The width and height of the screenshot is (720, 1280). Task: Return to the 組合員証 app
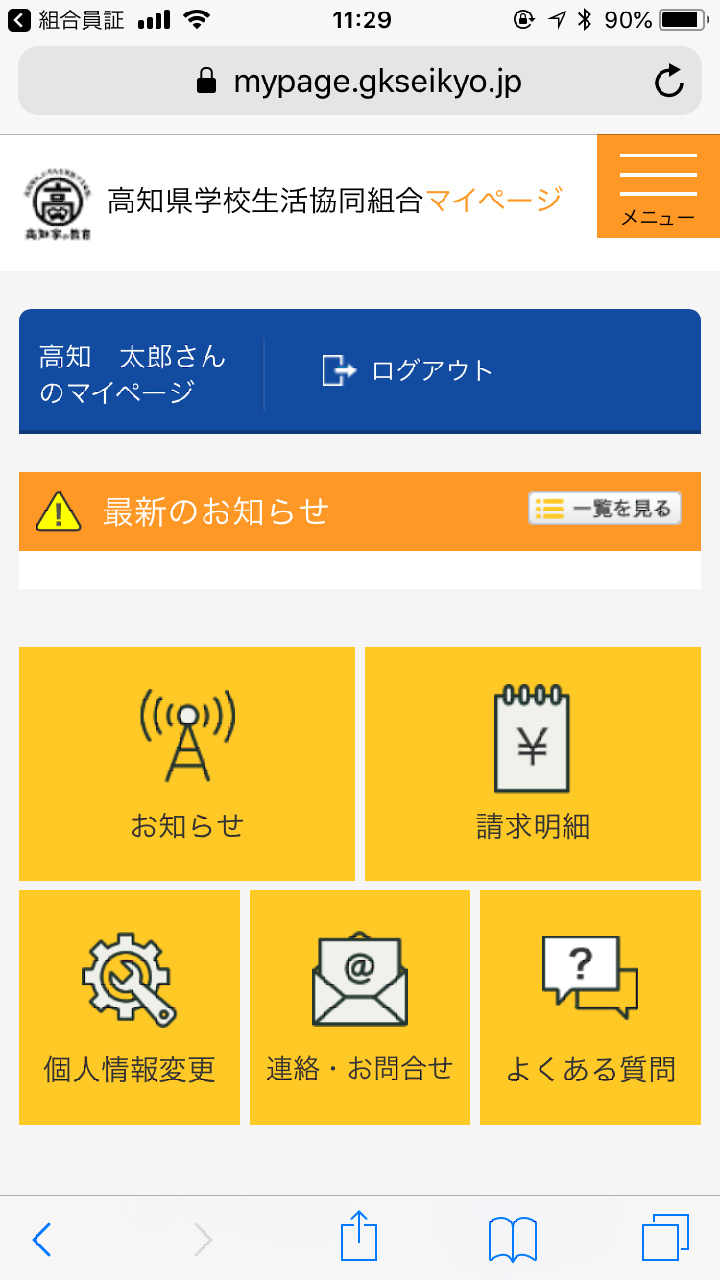[66, 20]
